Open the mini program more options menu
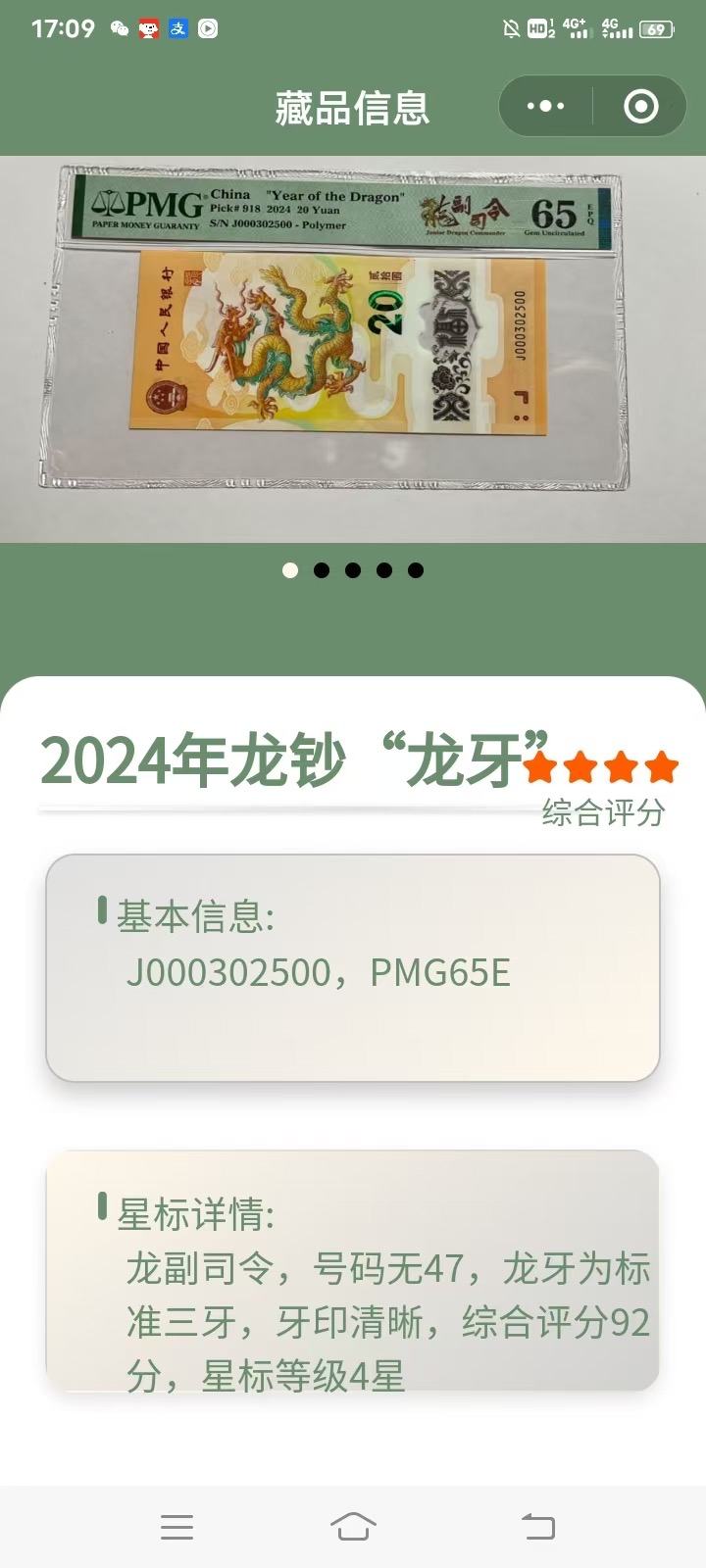 [546, 106]
